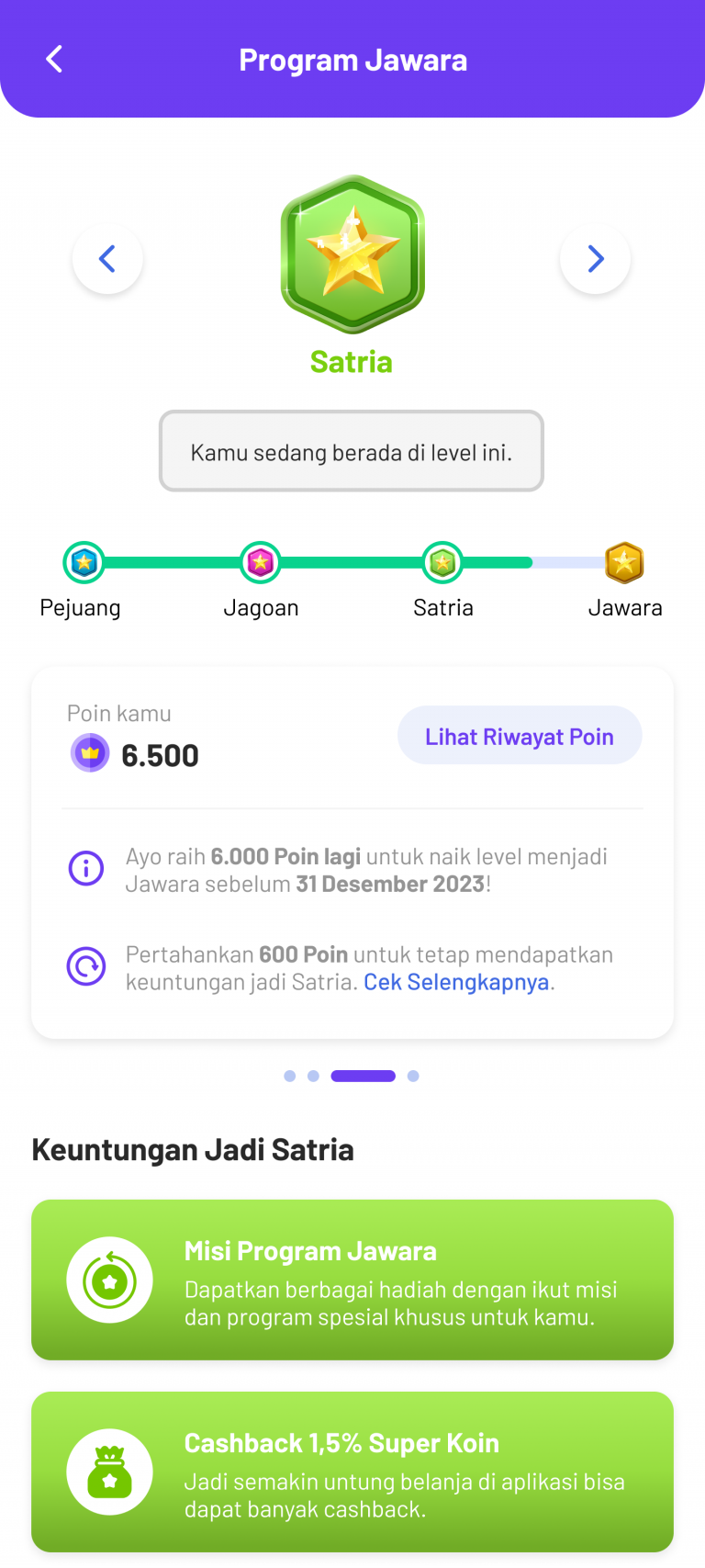Open the previous level with the left arrow
Image resolution: width=705 pixels, height=1568 pixels.
107,259
